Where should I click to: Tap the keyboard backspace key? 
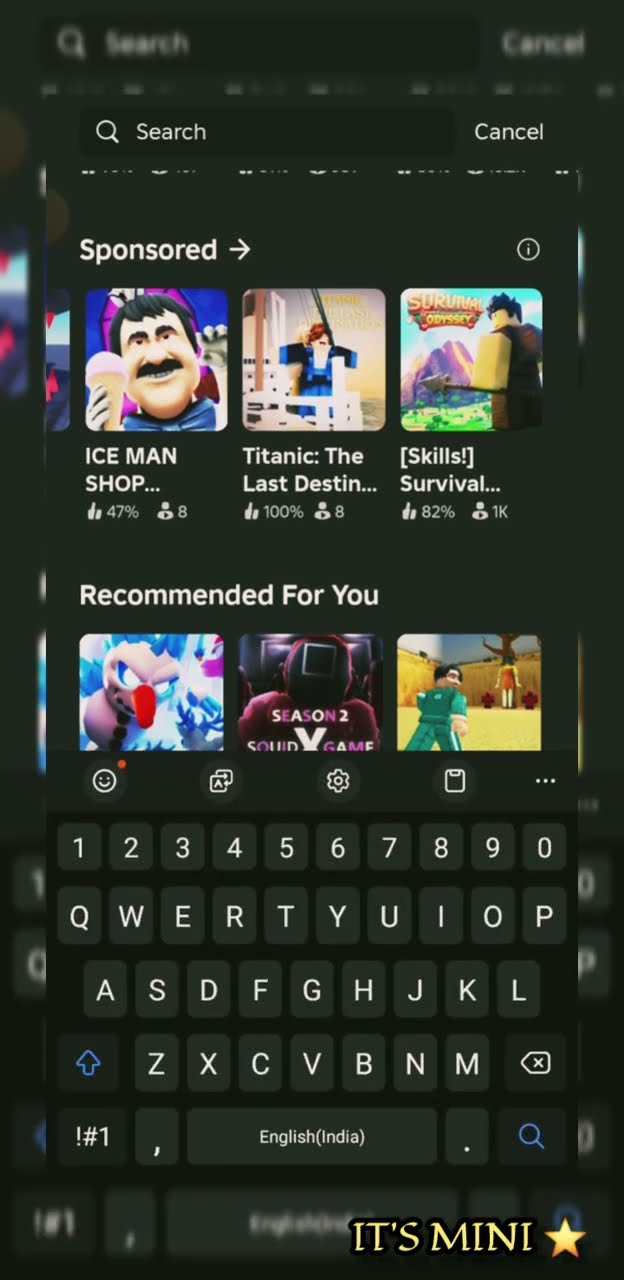[535, 1063]
